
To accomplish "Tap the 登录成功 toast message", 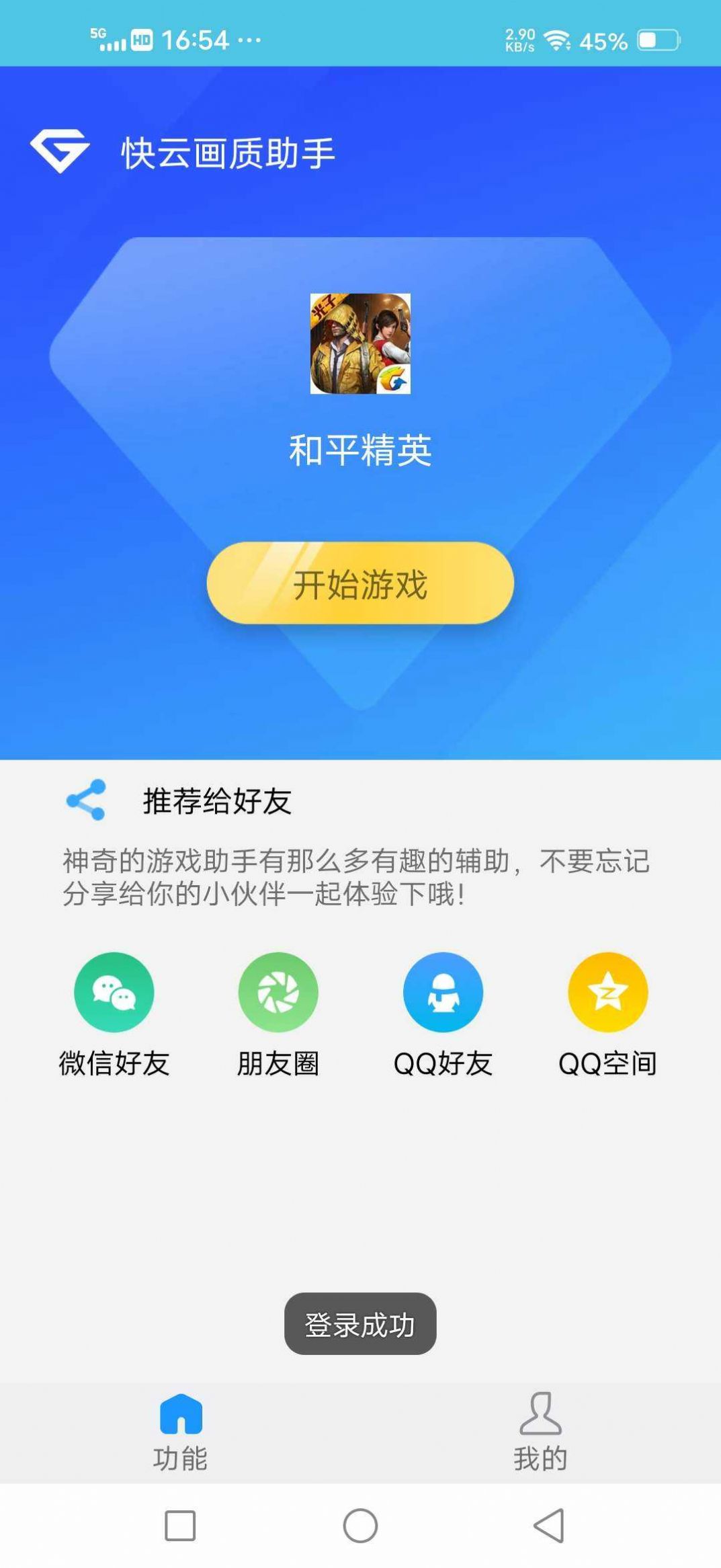I will point(360,1324).
